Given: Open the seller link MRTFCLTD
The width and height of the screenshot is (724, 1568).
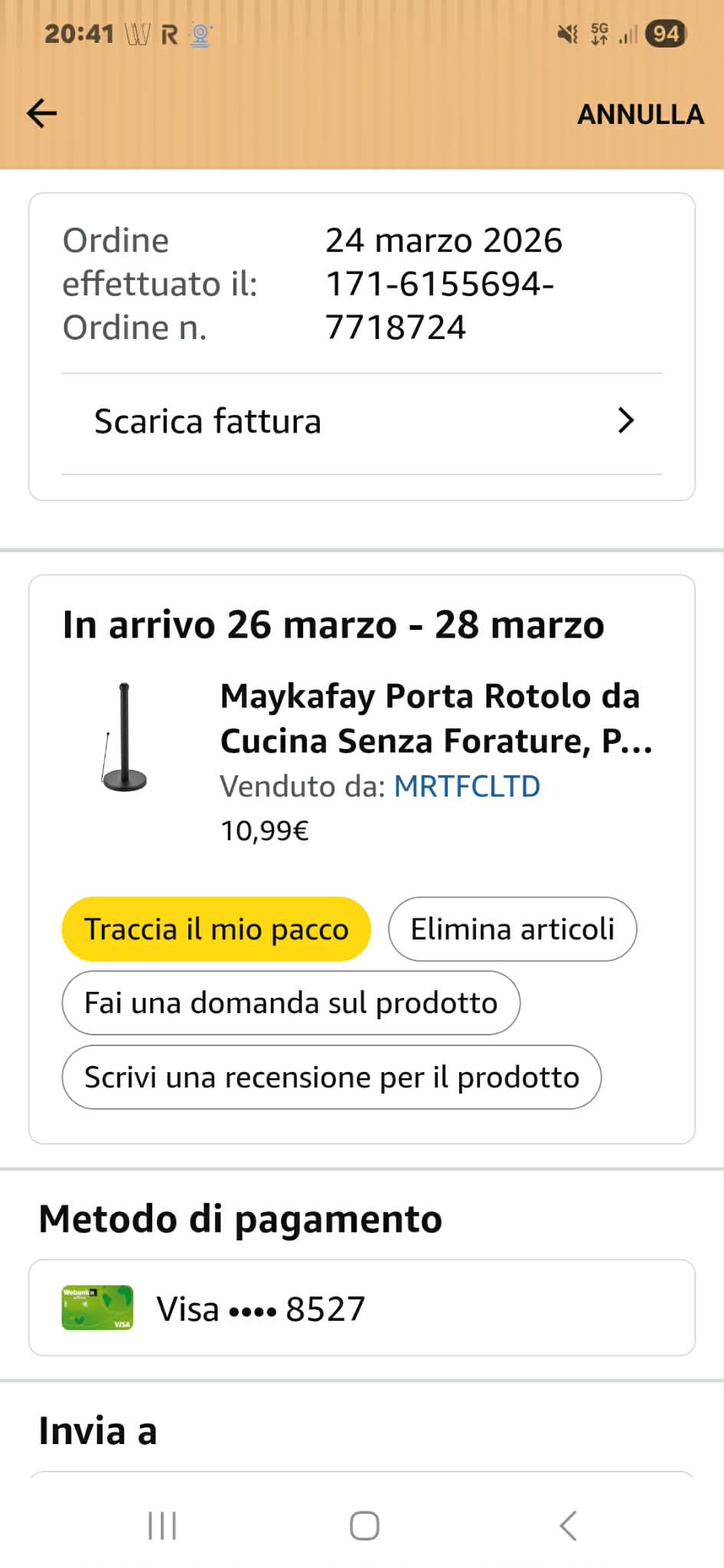Looking at the screenshot, I should pos(467,787).
